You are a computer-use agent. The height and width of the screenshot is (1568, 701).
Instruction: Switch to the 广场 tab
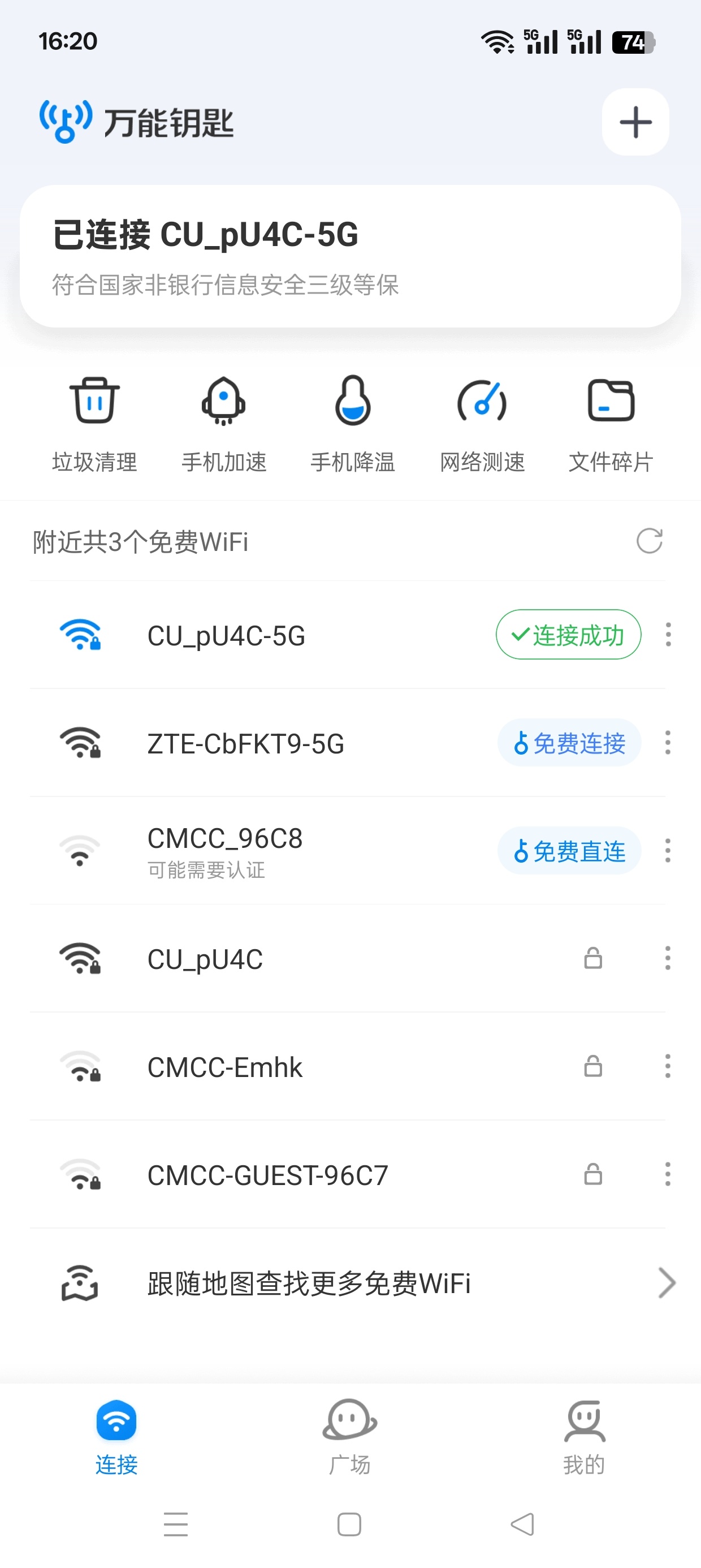[350, 1437]
